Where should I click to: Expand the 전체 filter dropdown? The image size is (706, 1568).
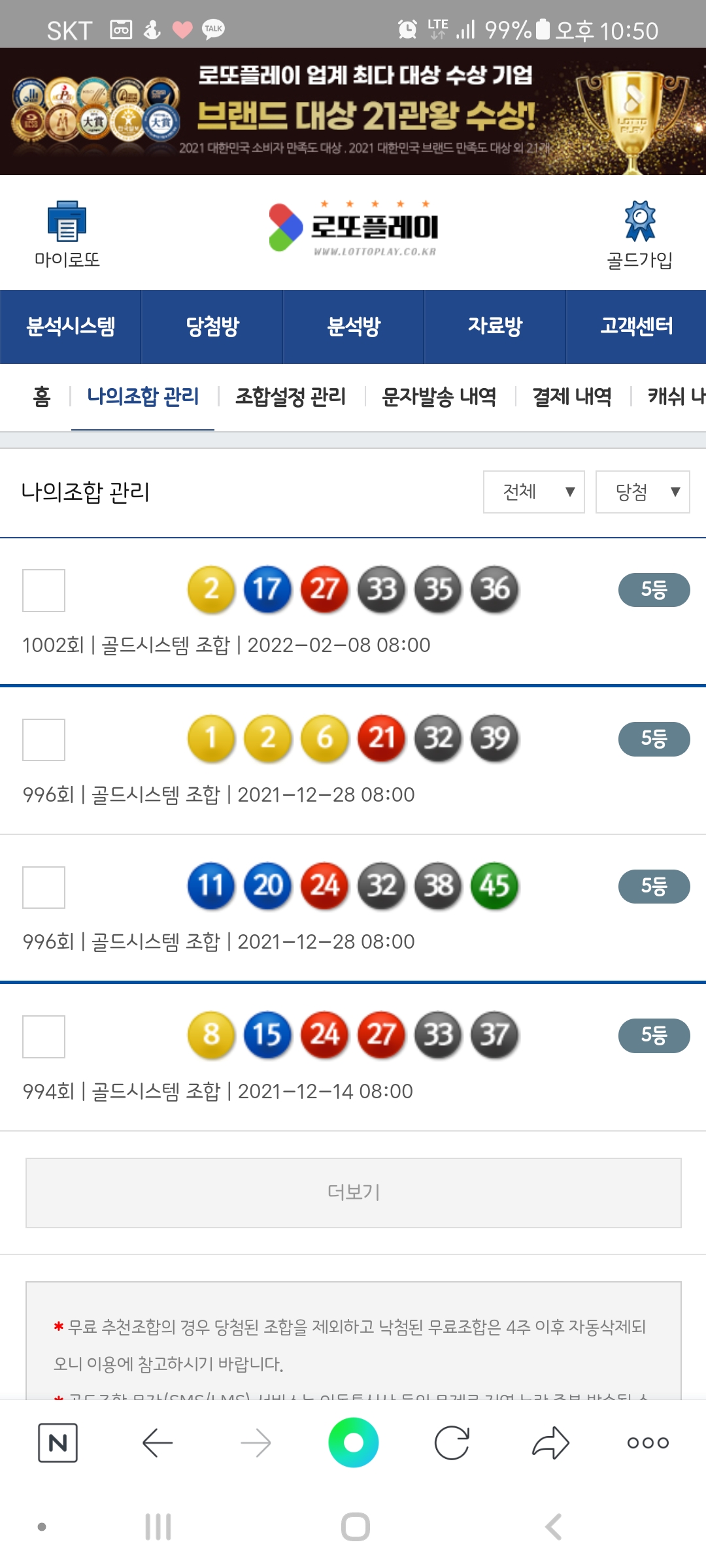coord(533,492)
